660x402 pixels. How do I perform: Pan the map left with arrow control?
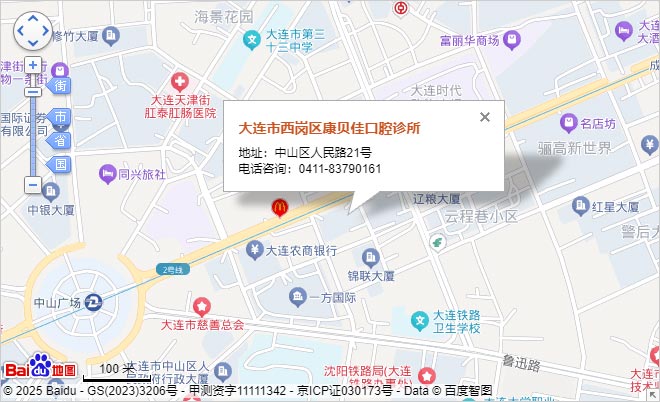18,31
